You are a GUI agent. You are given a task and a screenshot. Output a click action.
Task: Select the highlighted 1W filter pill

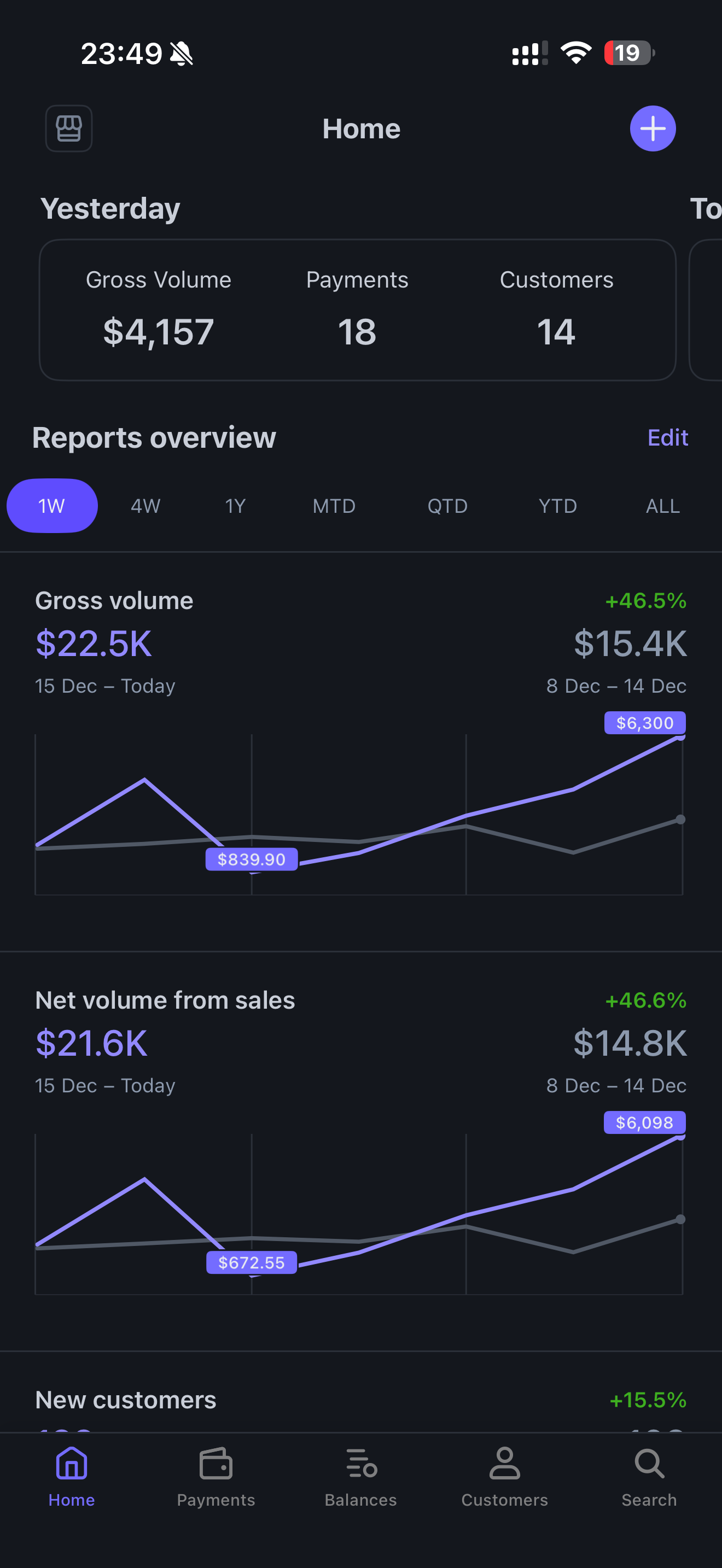click(x=52, y=505)
